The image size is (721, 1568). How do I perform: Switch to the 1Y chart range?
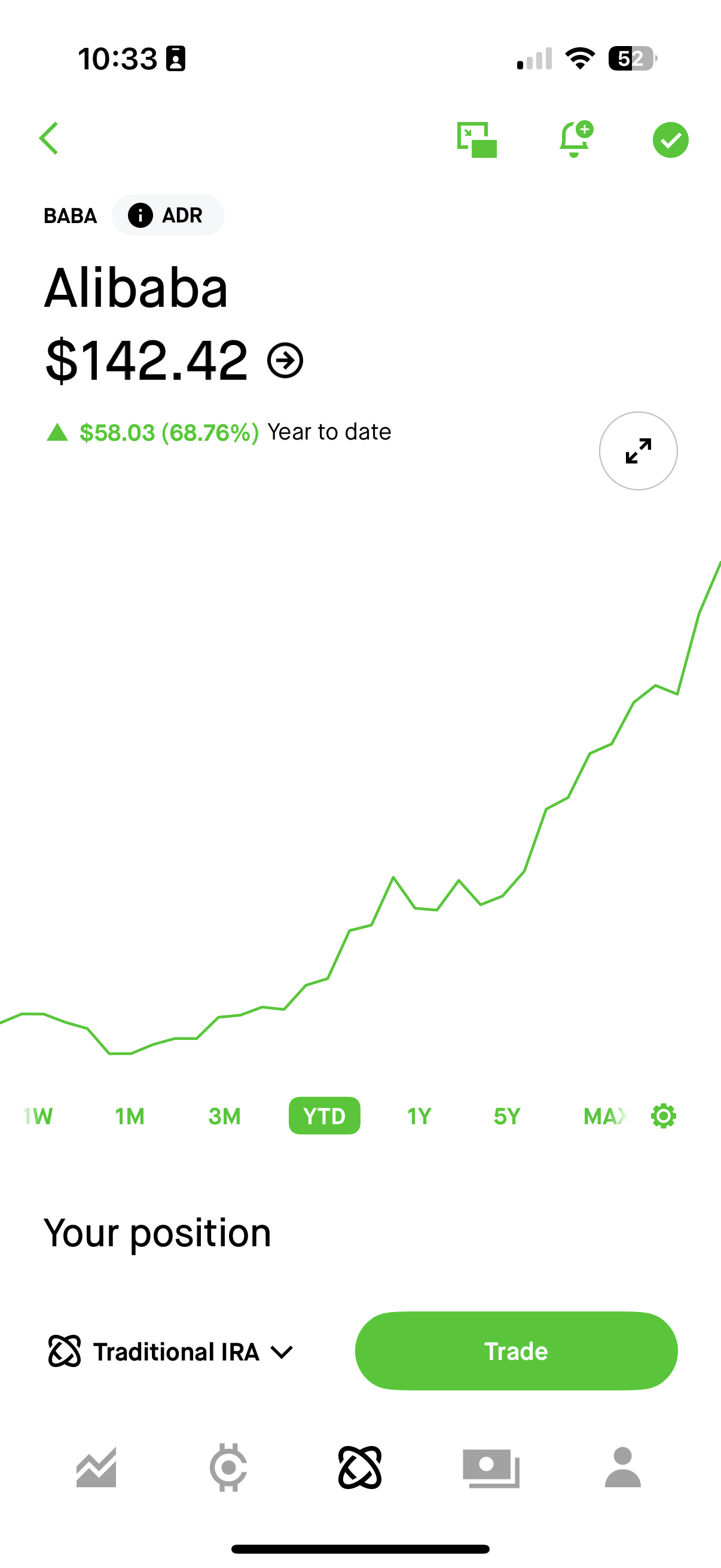418,1116
